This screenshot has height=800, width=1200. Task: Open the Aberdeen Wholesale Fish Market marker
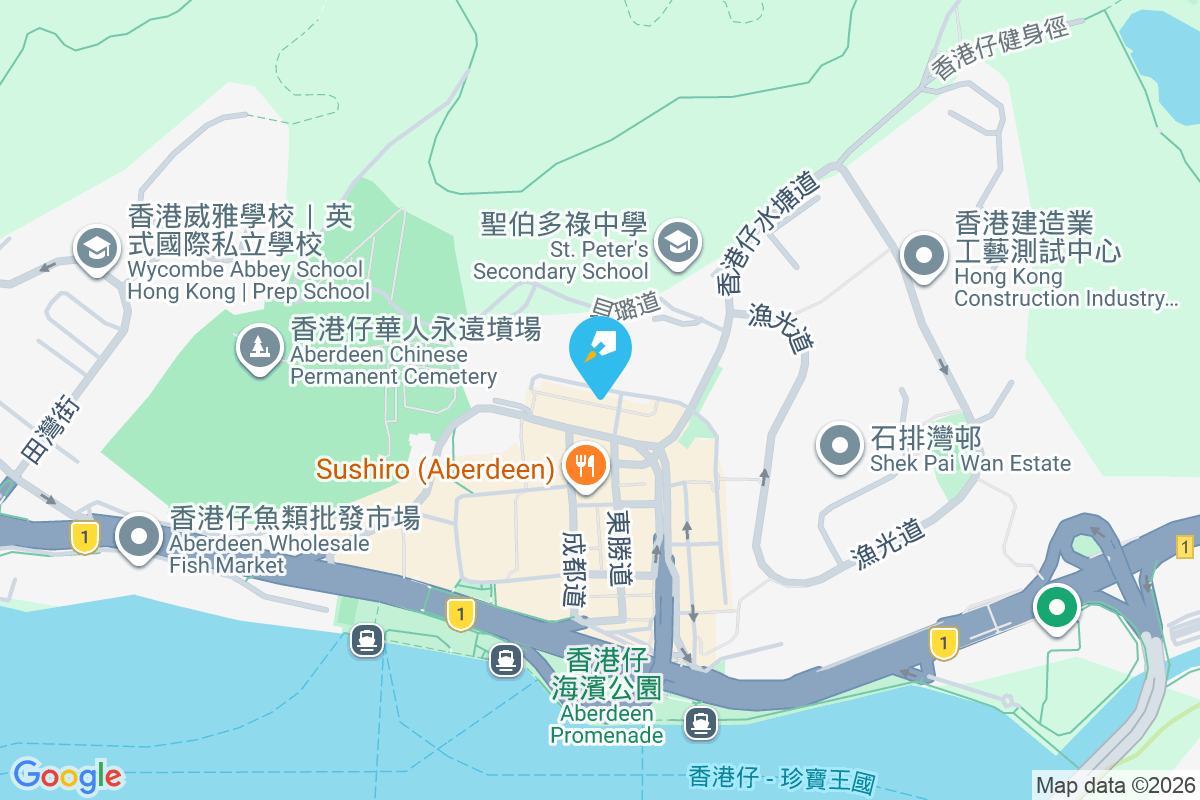(x=140, y=537)
